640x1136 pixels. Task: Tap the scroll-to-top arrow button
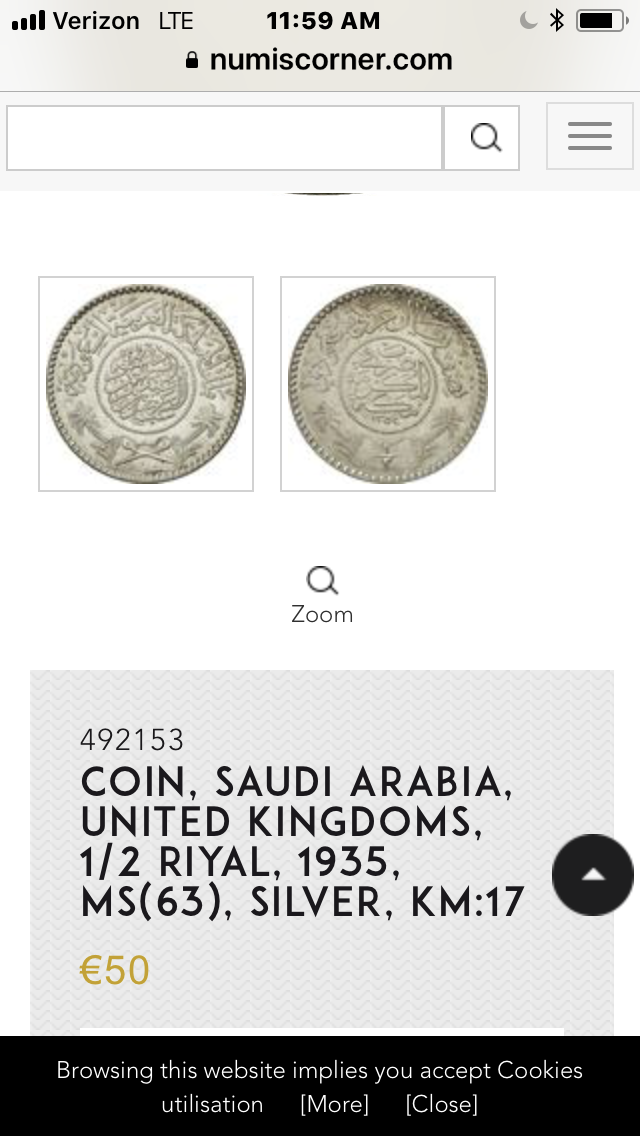(593, 875)
